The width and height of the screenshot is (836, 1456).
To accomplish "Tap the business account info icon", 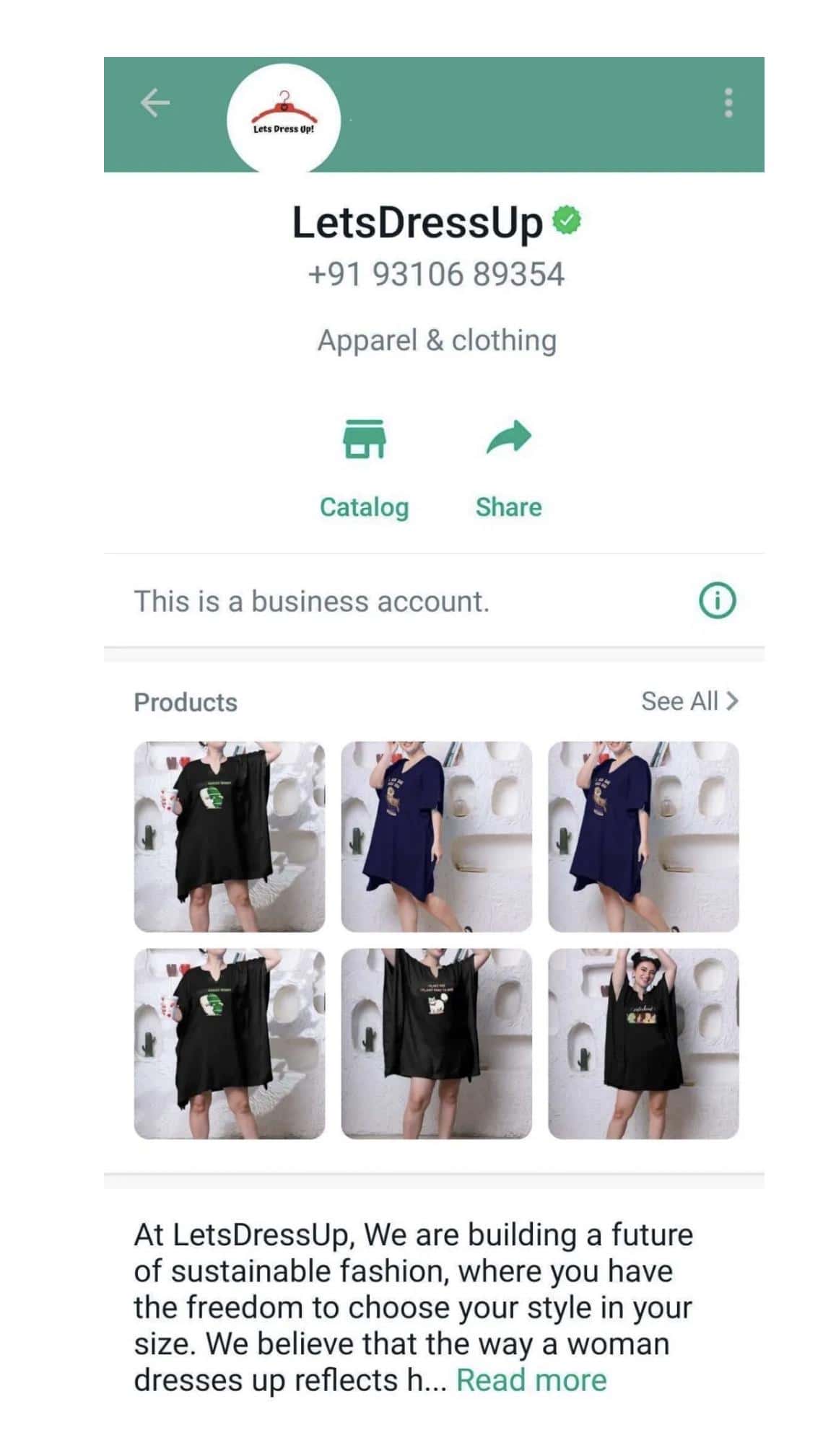I will (717, 598).
